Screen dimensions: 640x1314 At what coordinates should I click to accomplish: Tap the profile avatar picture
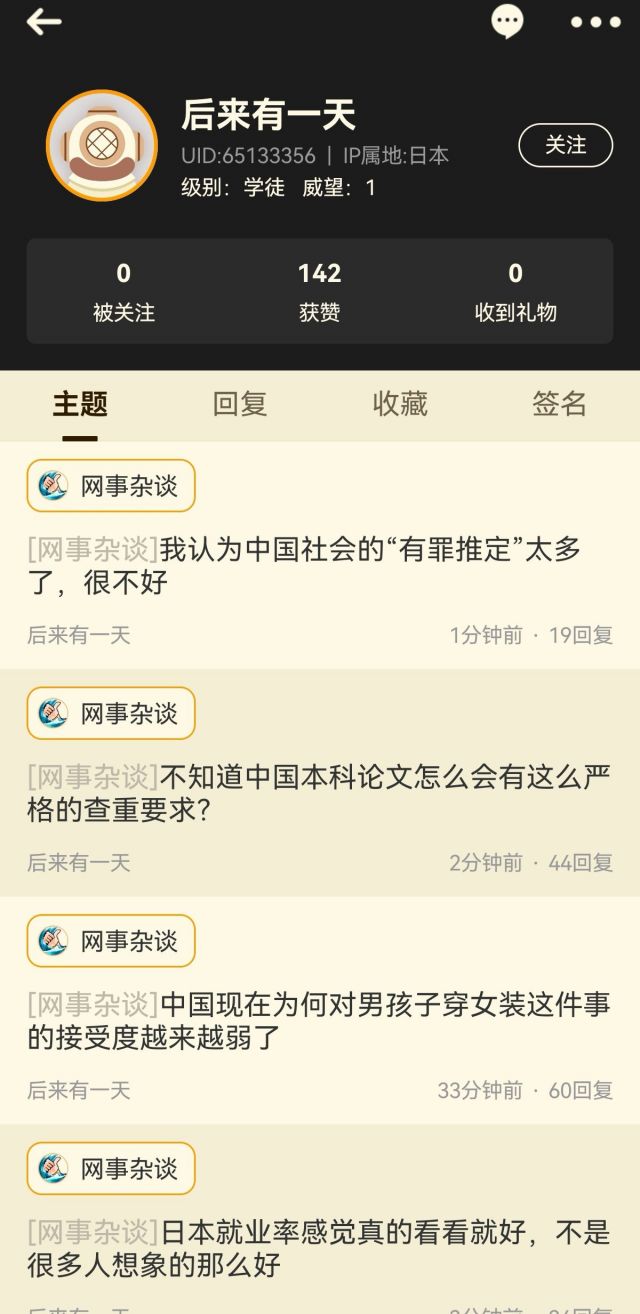[101, 145]
